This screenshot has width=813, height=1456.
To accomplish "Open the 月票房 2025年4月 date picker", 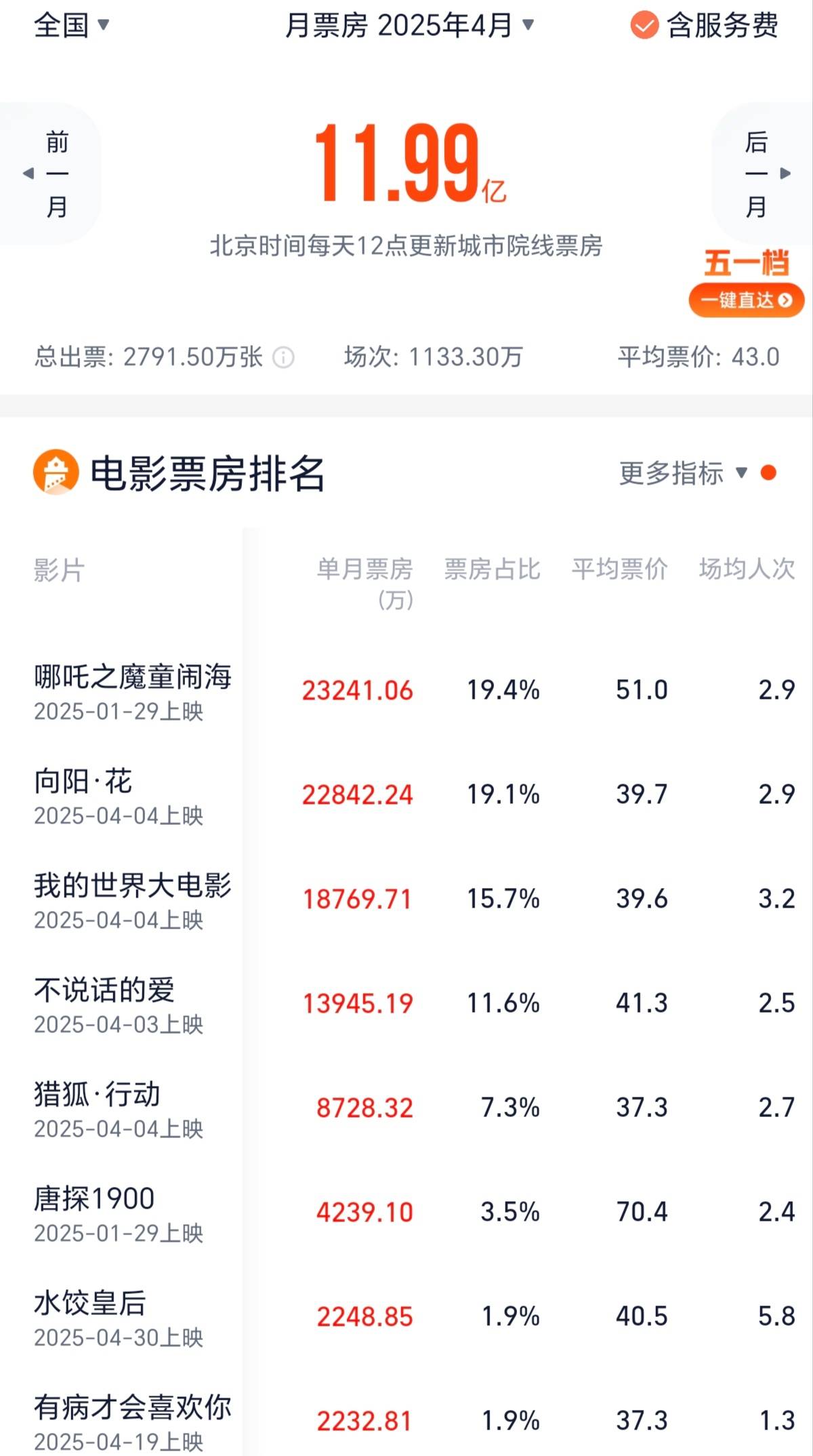I will (409, 26).
